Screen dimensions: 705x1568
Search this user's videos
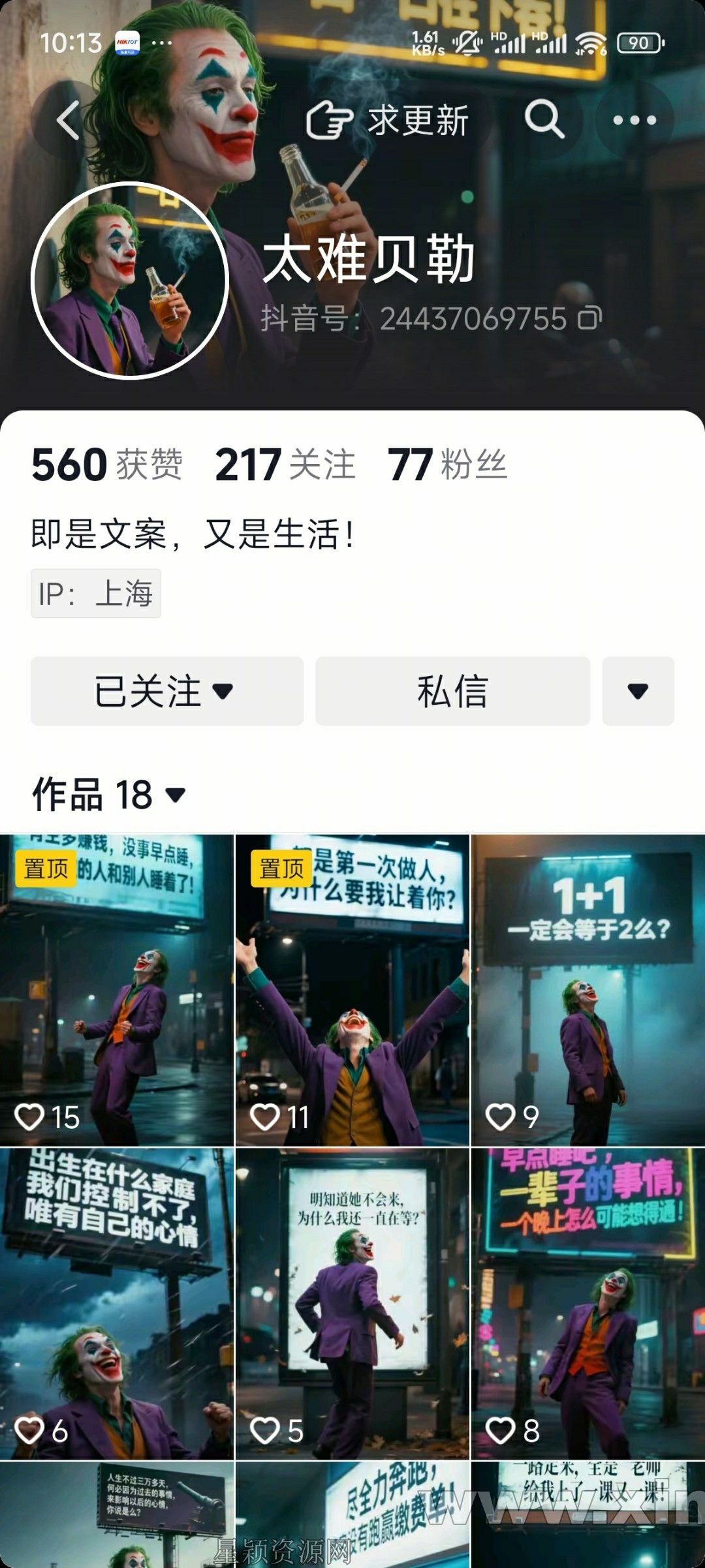point(544,119)
